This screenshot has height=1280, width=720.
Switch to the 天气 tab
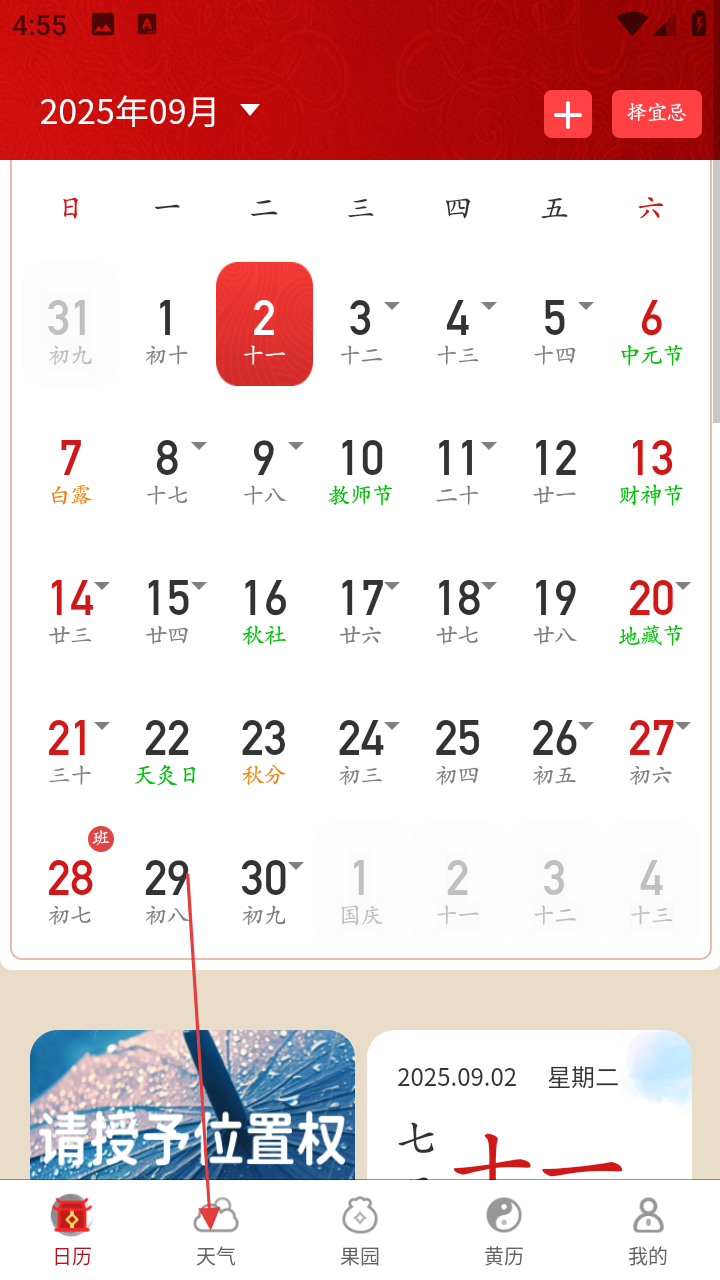(x=216, y=1231)
